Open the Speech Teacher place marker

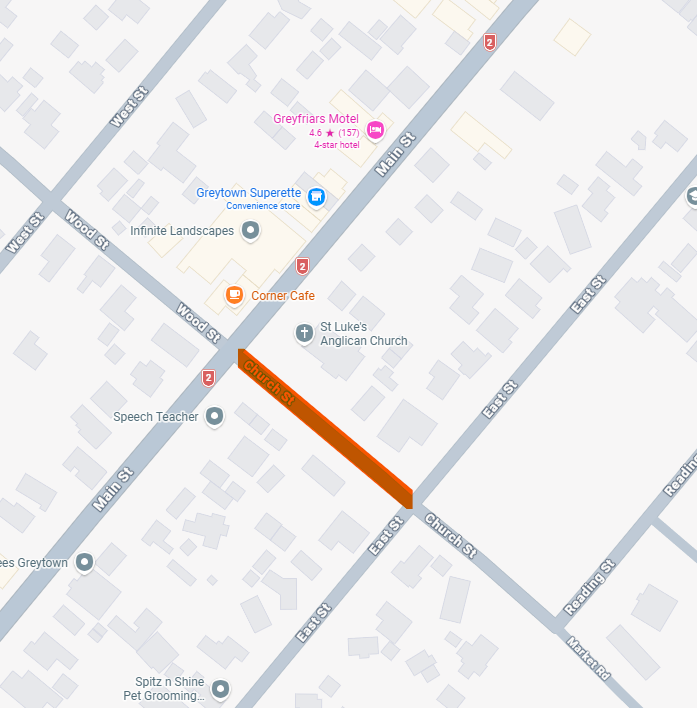[215, 416]
